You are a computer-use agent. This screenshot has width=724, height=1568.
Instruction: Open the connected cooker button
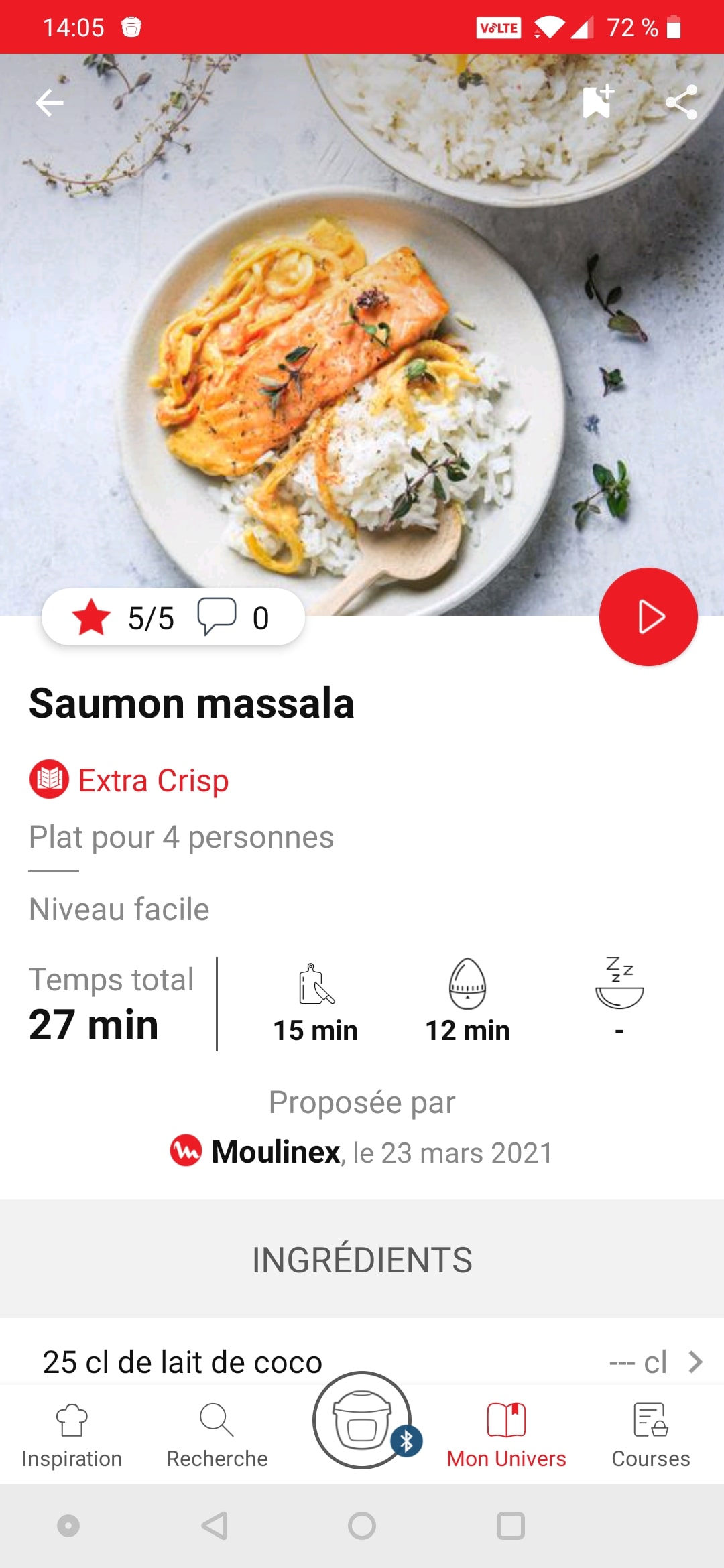[363, 1421]
